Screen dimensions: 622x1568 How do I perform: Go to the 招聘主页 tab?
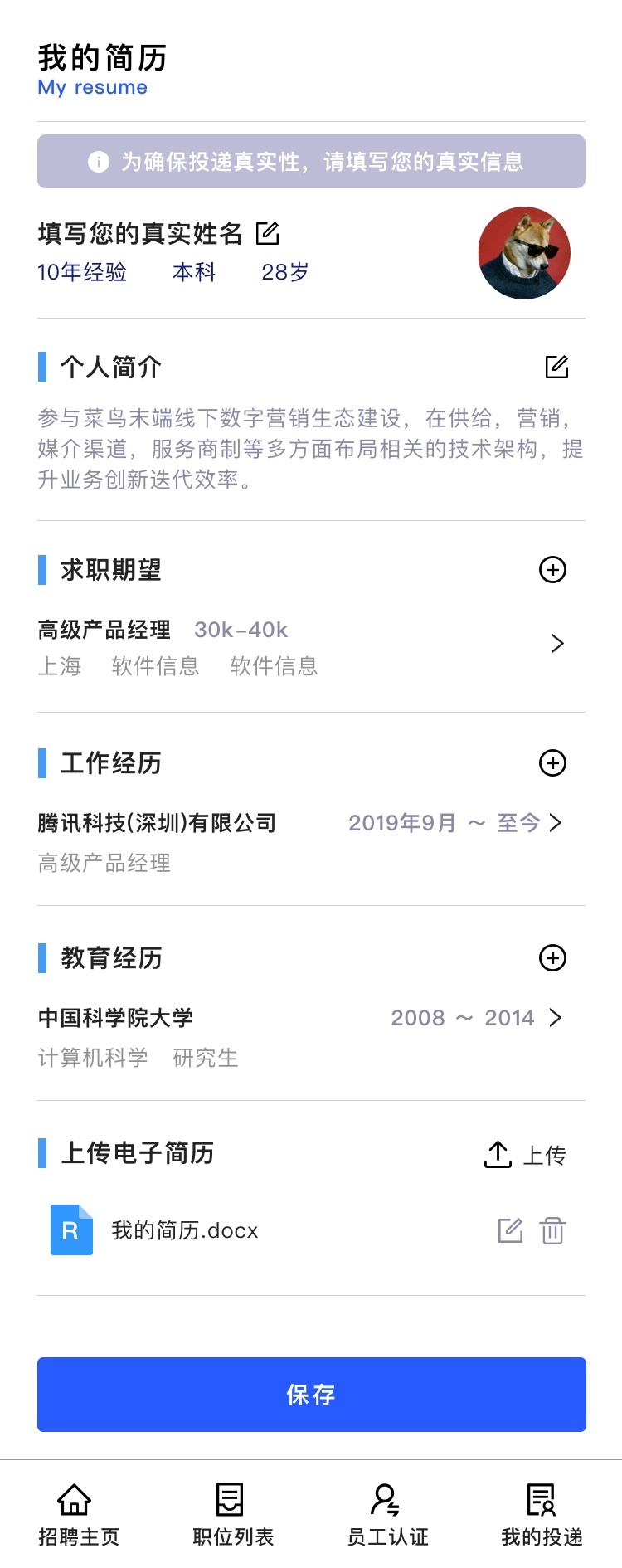pyautogui.click(x=78, y=1514)
